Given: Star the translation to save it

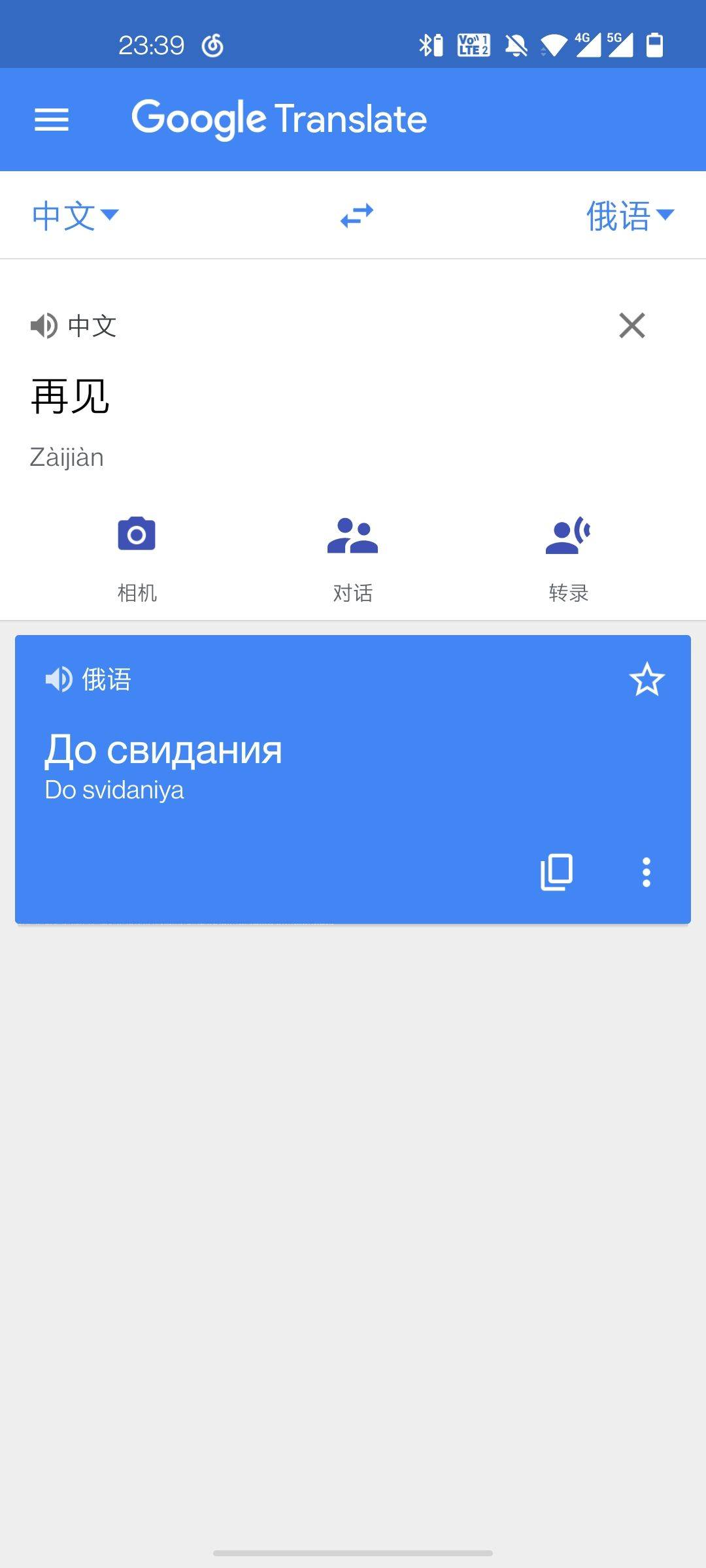Looking at the screenshot, I should coord(647,679).
